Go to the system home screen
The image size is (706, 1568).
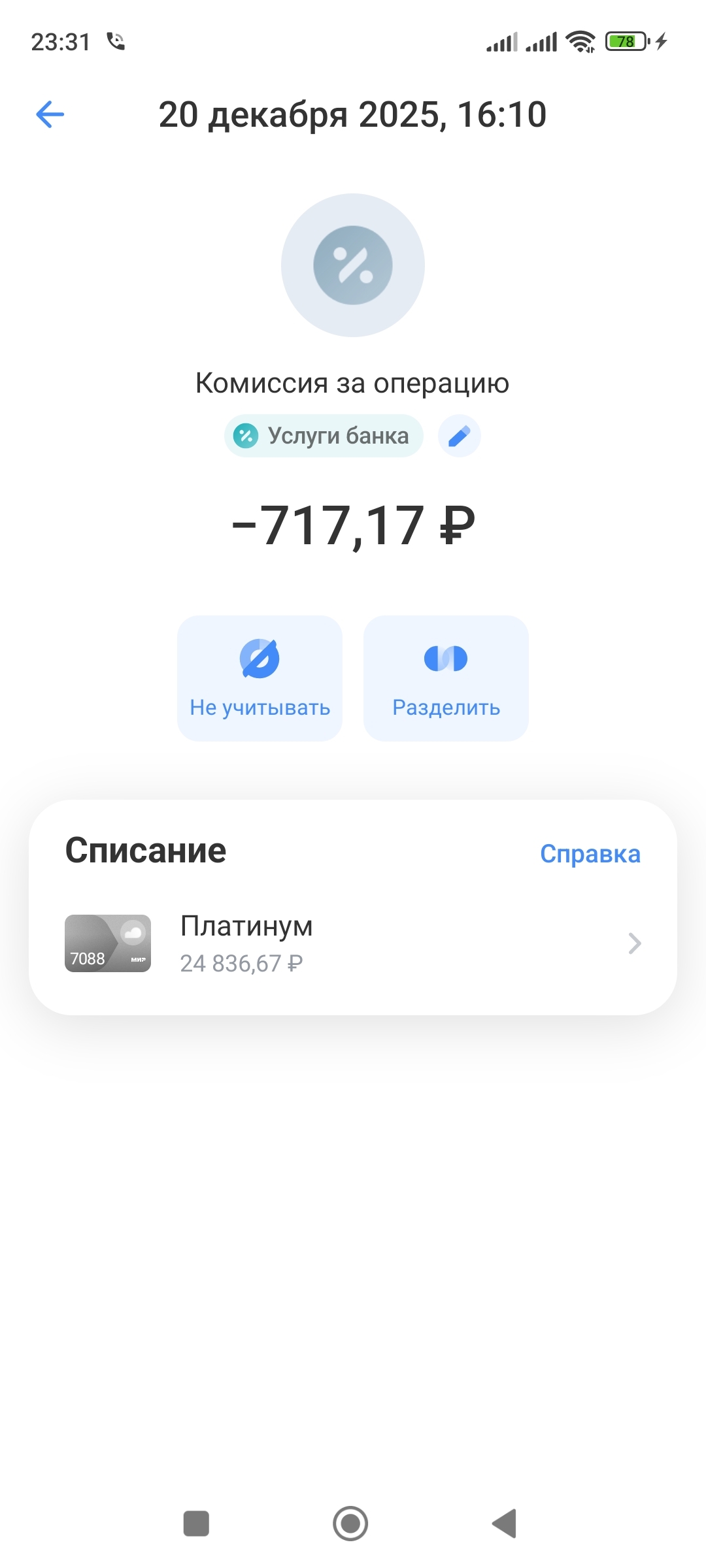coord(350,1524)
